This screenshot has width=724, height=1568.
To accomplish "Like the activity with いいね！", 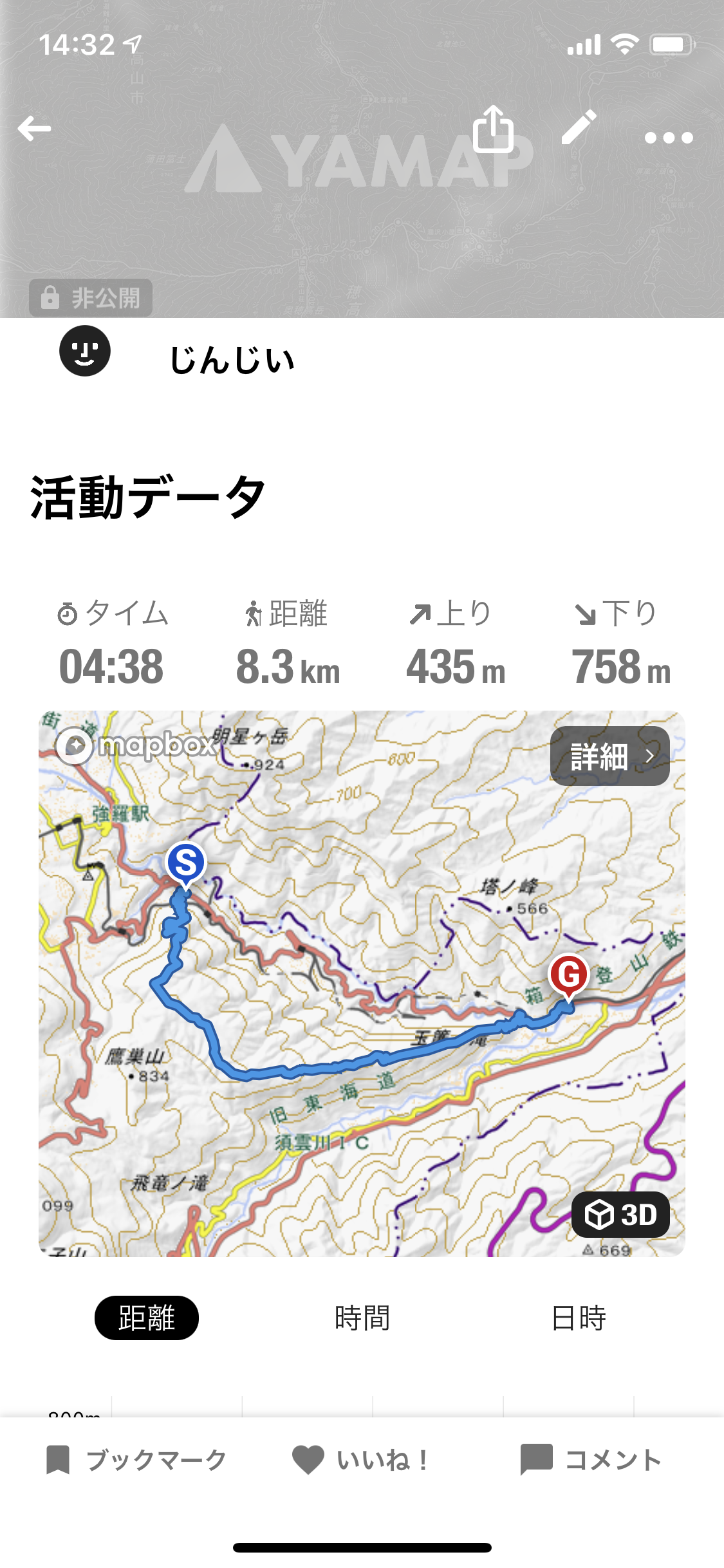I will 361,1460.
